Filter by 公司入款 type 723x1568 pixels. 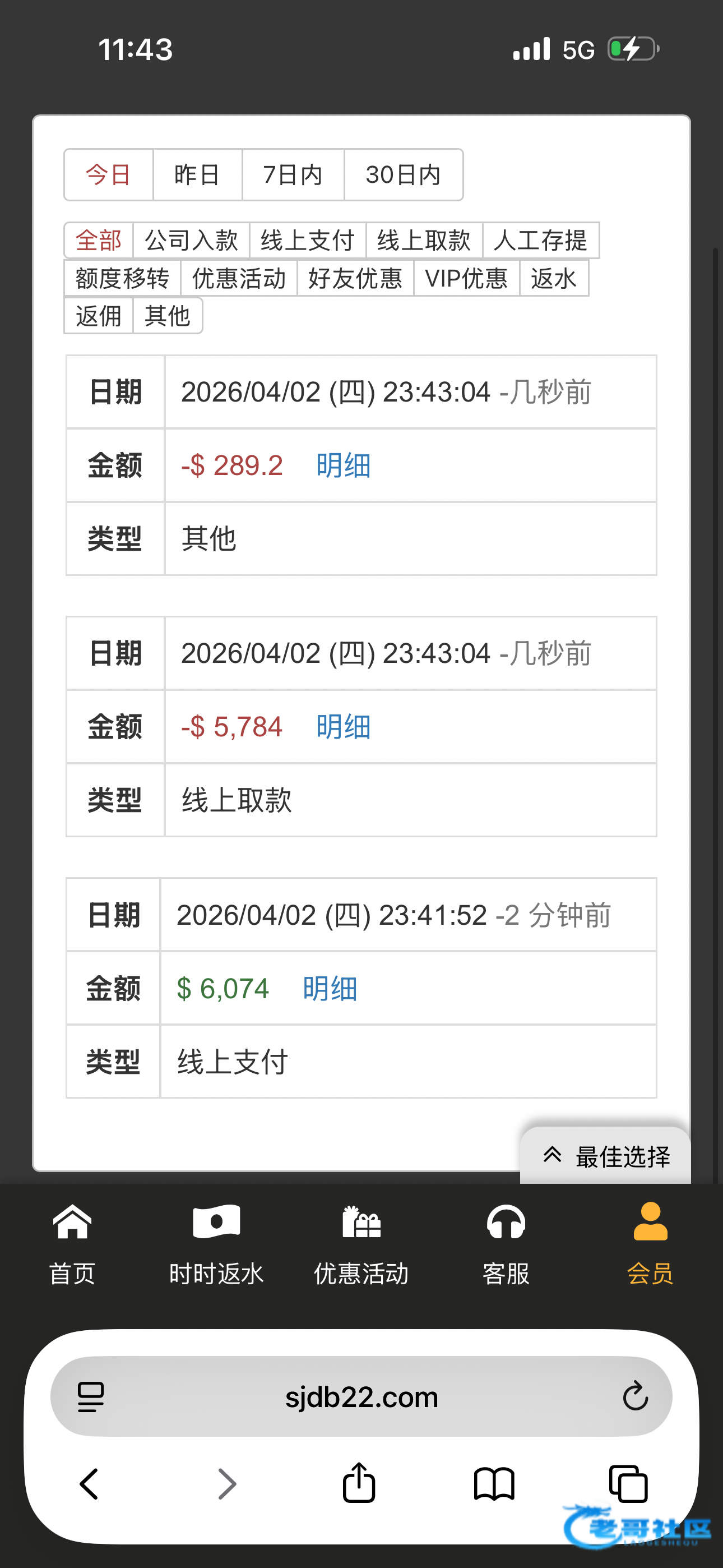191,241
